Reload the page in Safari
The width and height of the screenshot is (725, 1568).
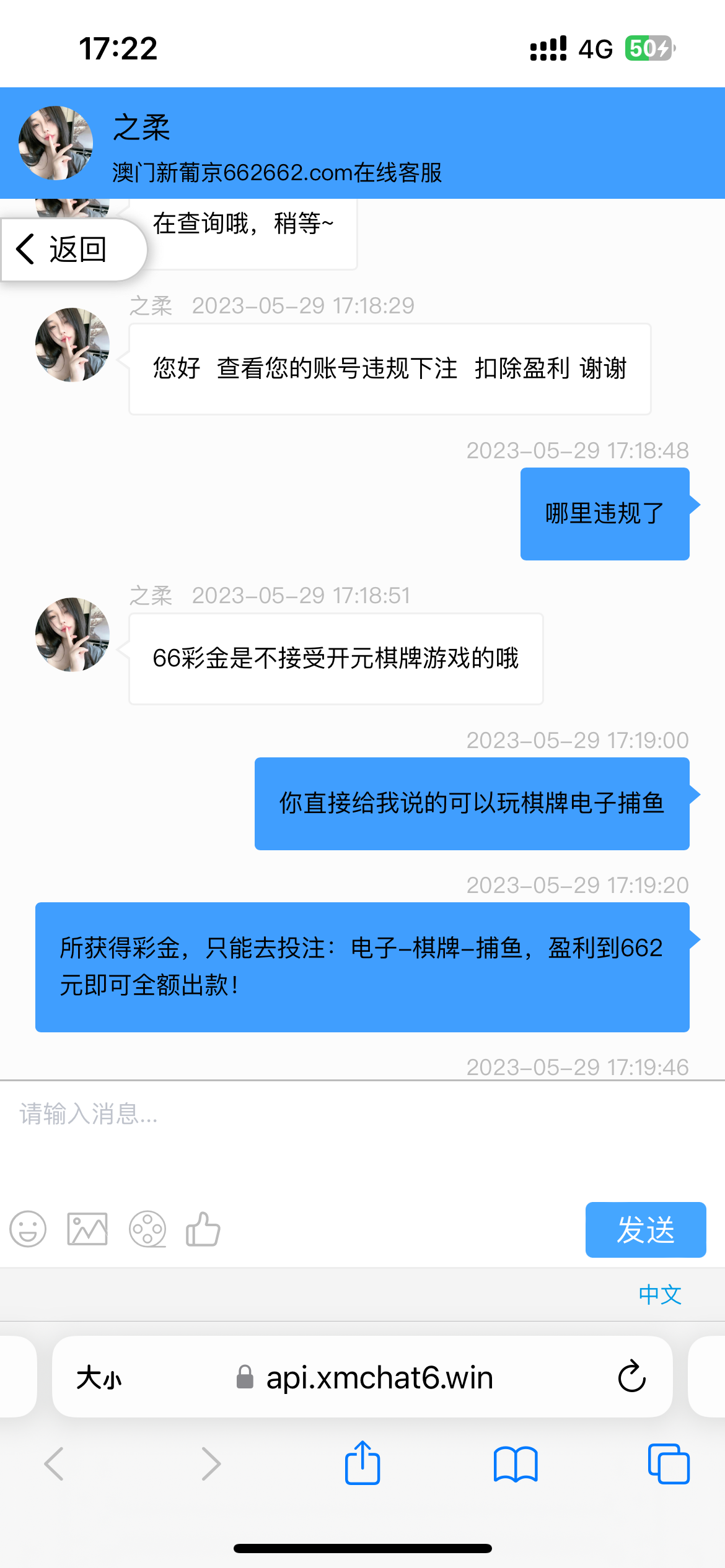[631, 1377]
